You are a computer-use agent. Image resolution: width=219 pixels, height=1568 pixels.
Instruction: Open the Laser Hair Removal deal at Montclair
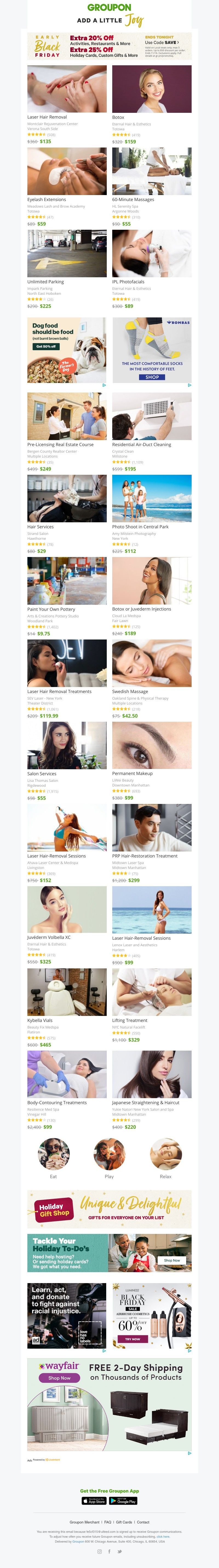67,90
